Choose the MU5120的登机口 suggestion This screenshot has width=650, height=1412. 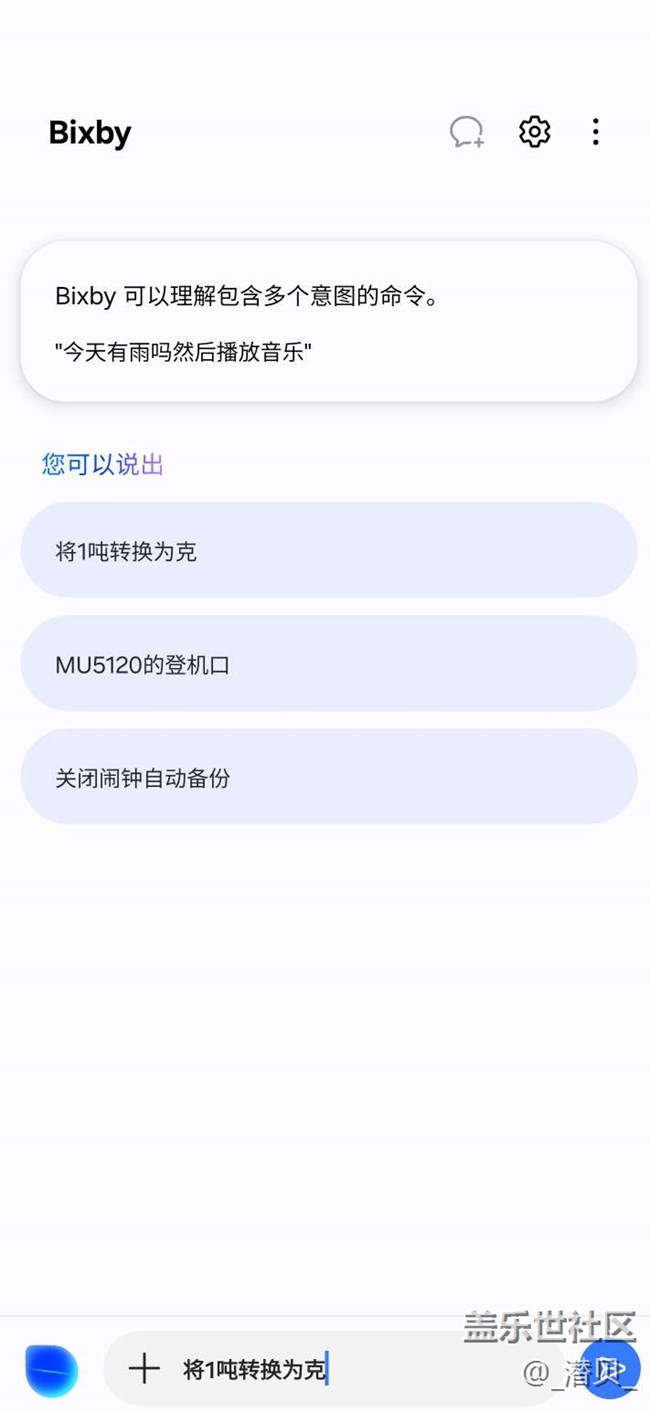click(329, 664)
